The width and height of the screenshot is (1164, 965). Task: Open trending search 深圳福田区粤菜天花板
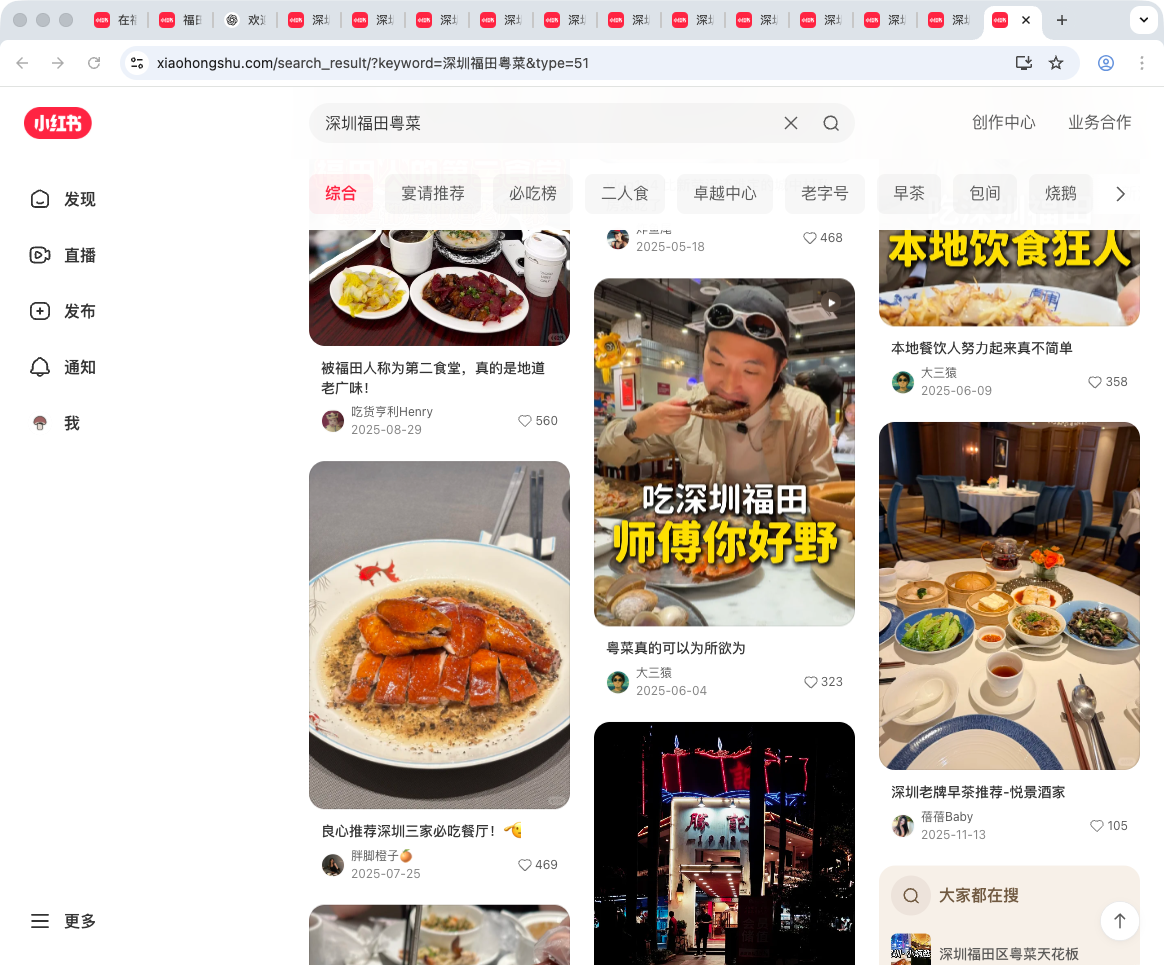(x=1008, y=954)
